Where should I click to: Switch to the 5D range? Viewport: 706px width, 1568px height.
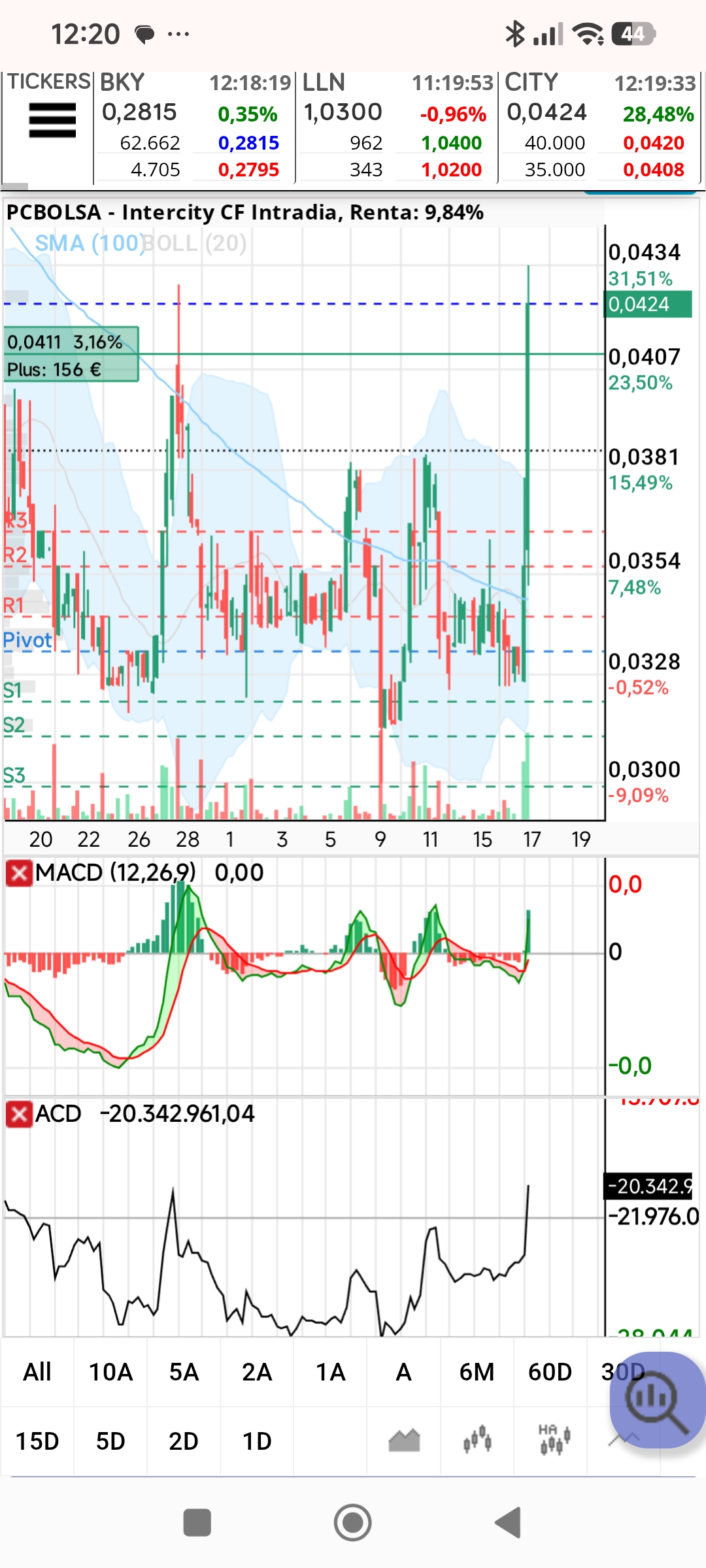point(110,1441)
